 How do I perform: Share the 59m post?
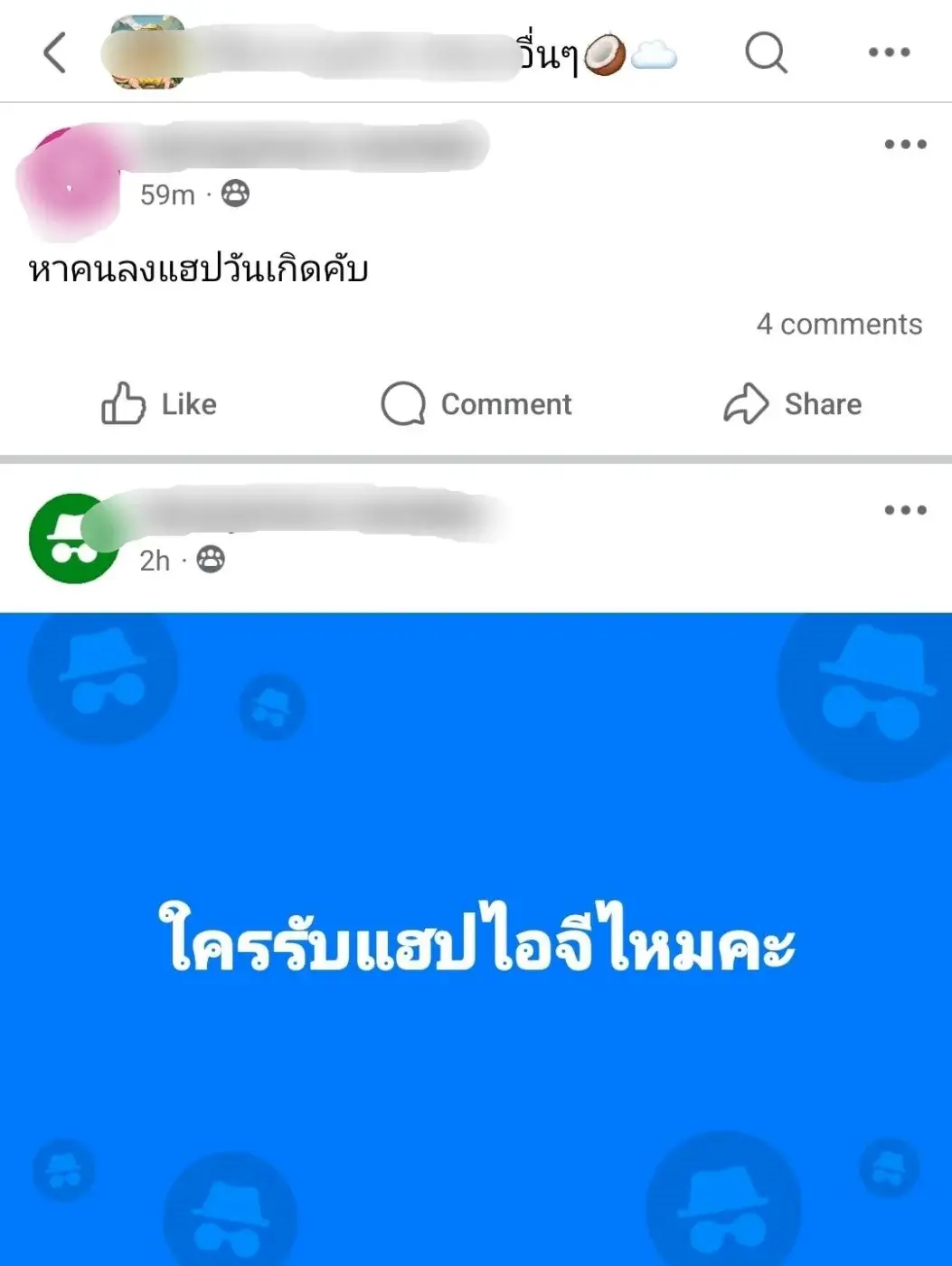tap(793, 404)
